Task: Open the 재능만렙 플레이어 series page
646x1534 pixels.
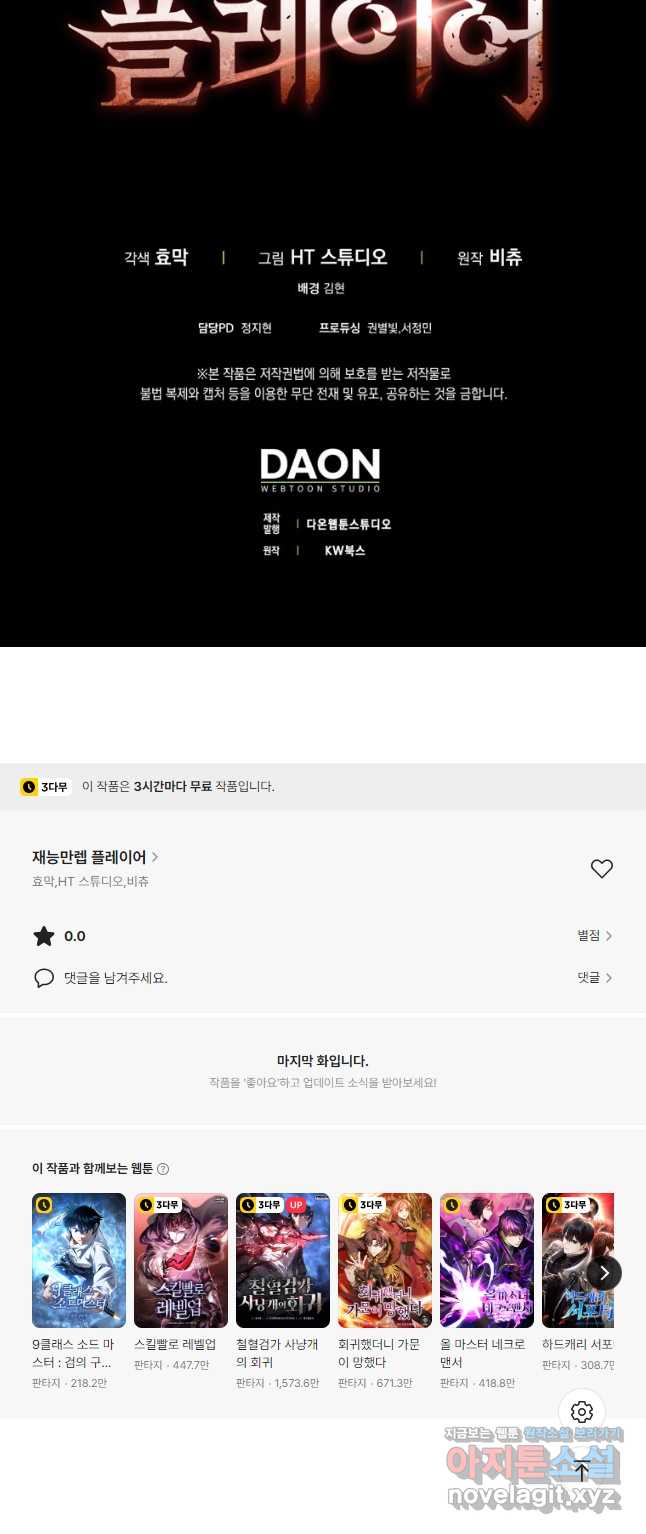Action: 95,857
